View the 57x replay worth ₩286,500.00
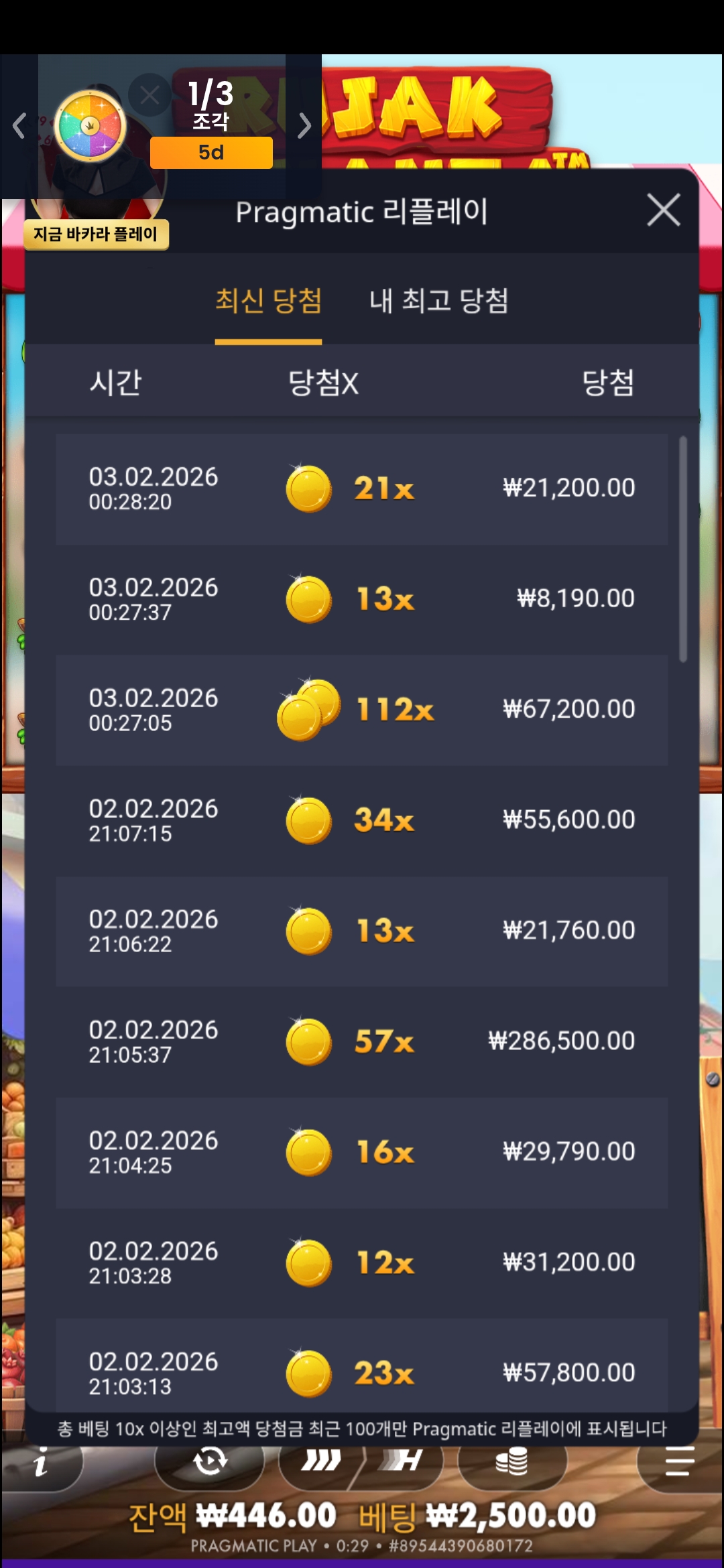 tap(361, 1041)
